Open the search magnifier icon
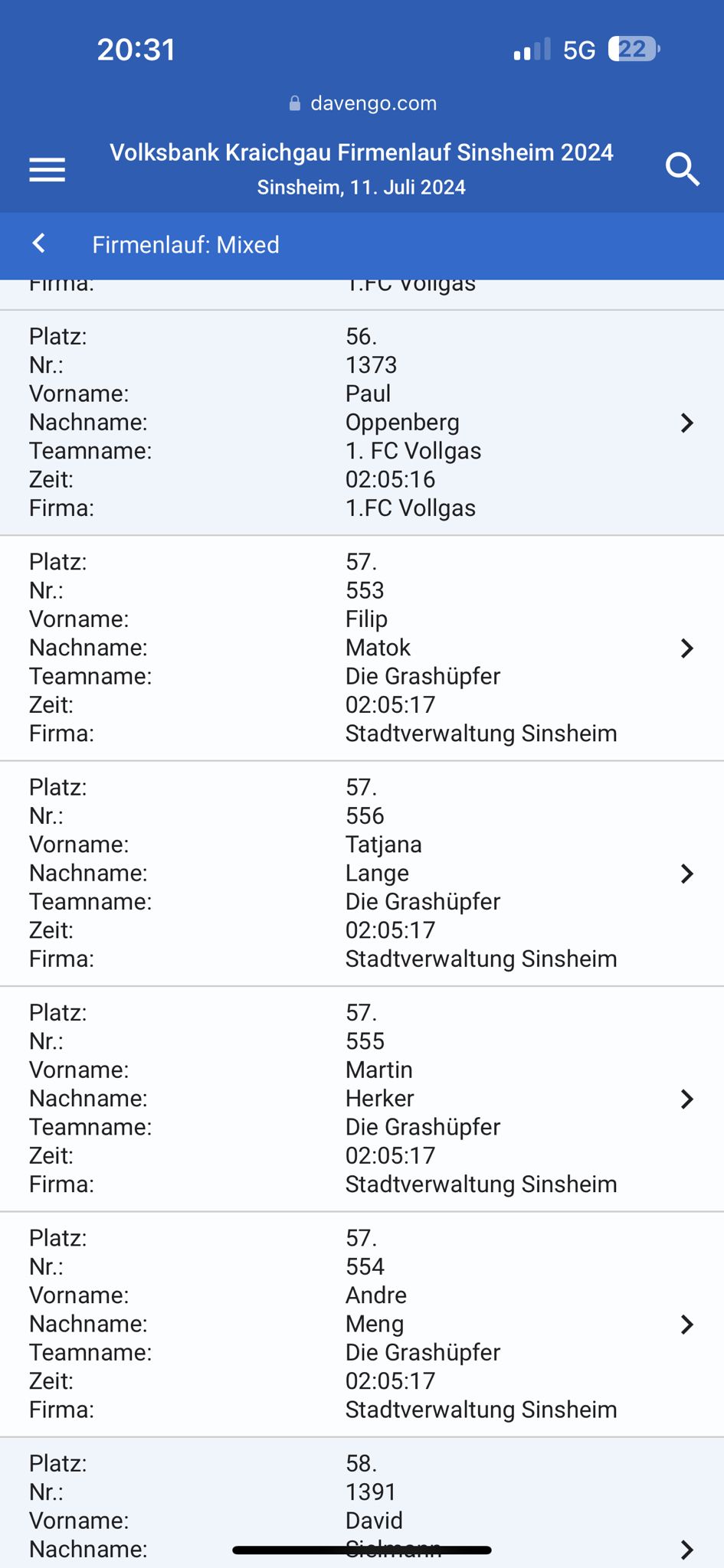Viewport: 724px width, 1568px height. pos(682,169)
